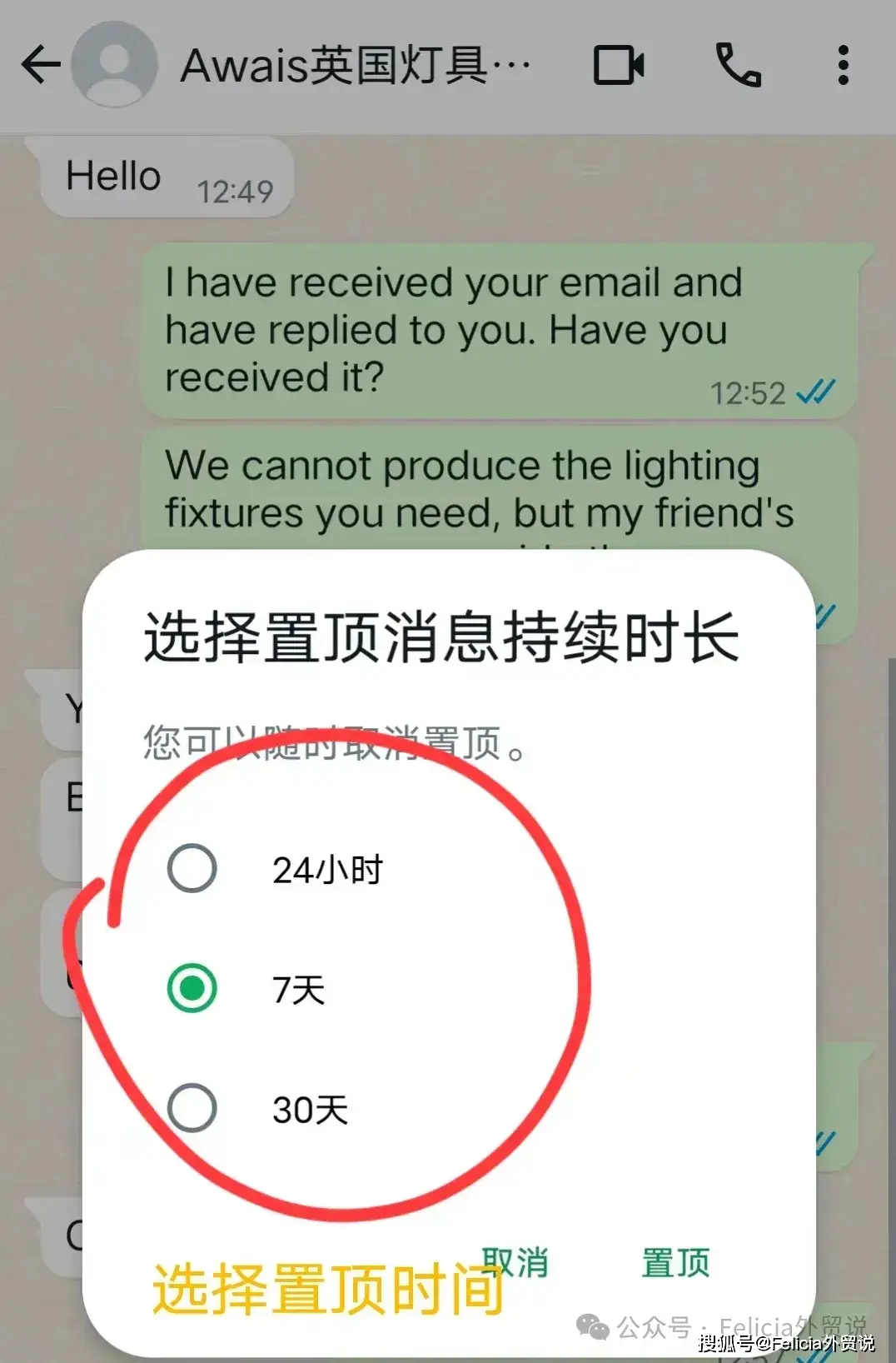The image size is (896, 1363).
Task: Select the 30天 pin duration
Action: 192,1108
